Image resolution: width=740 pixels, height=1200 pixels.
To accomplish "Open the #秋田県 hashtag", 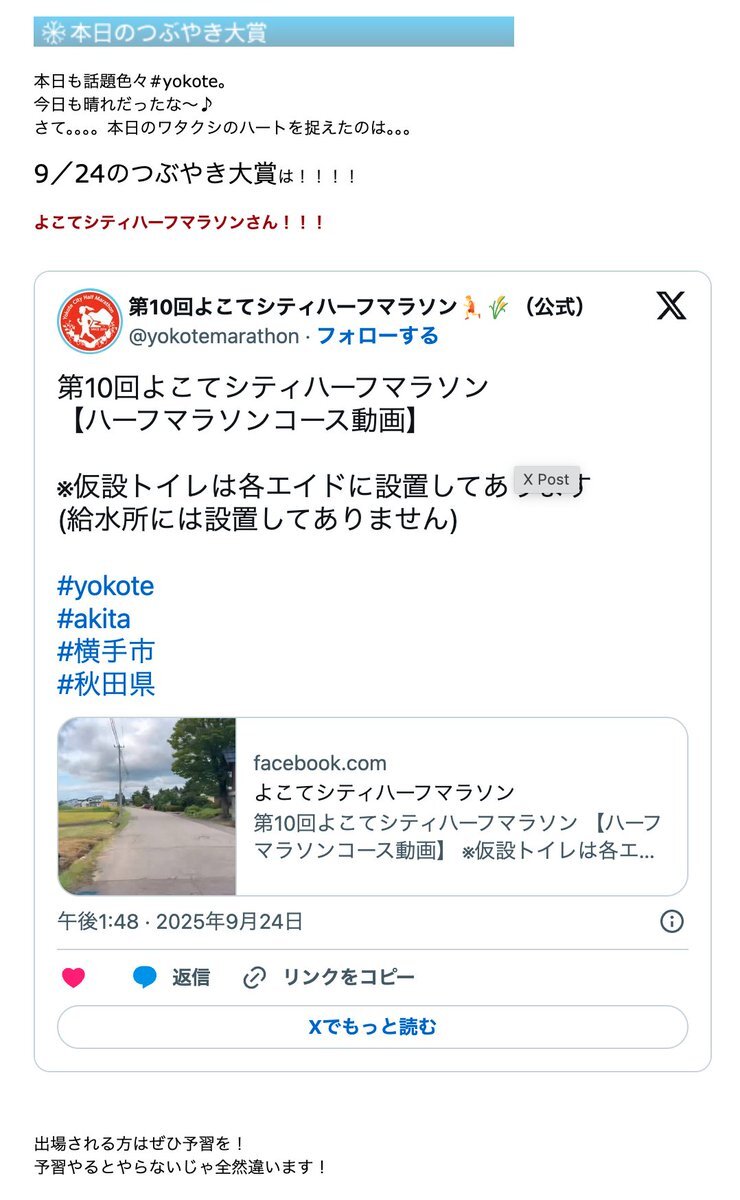I will coord(106,685).
